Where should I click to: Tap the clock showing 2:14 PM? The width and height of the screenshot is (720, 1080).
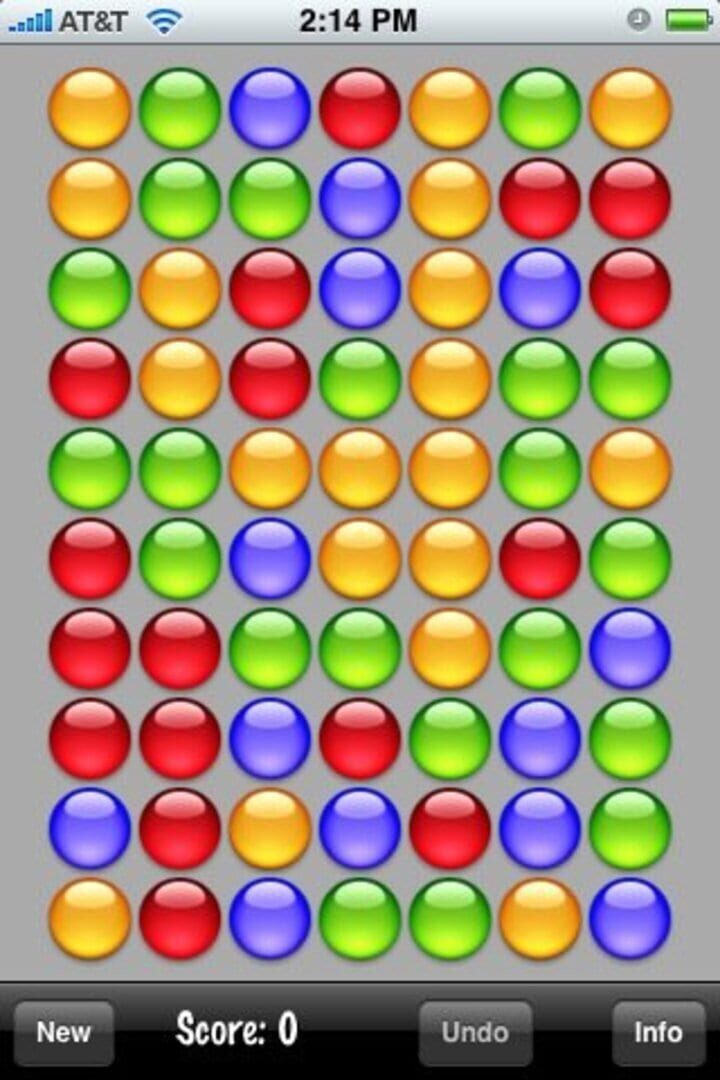pos(360,18)
